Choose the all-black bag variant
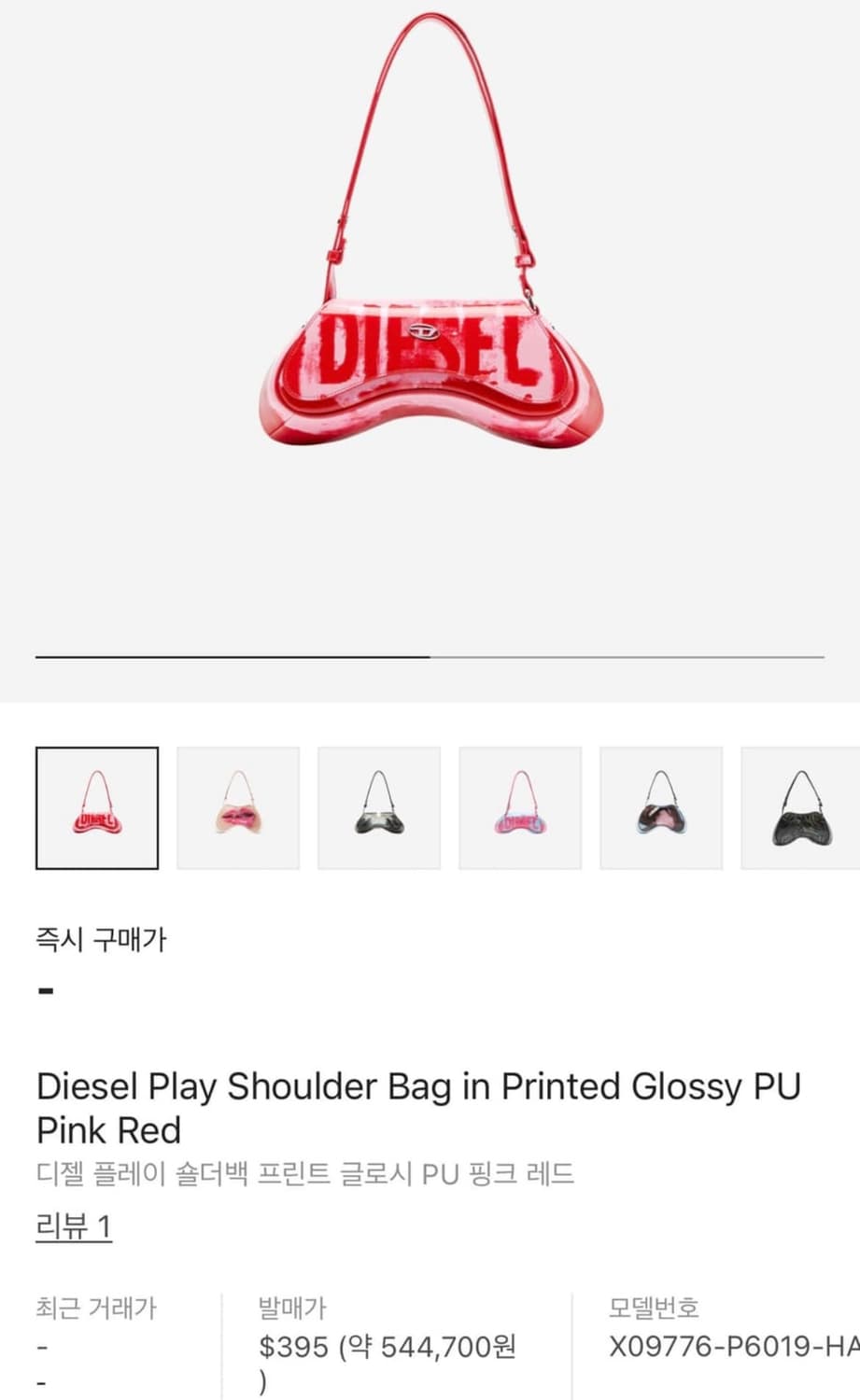 tap(800, 807)
